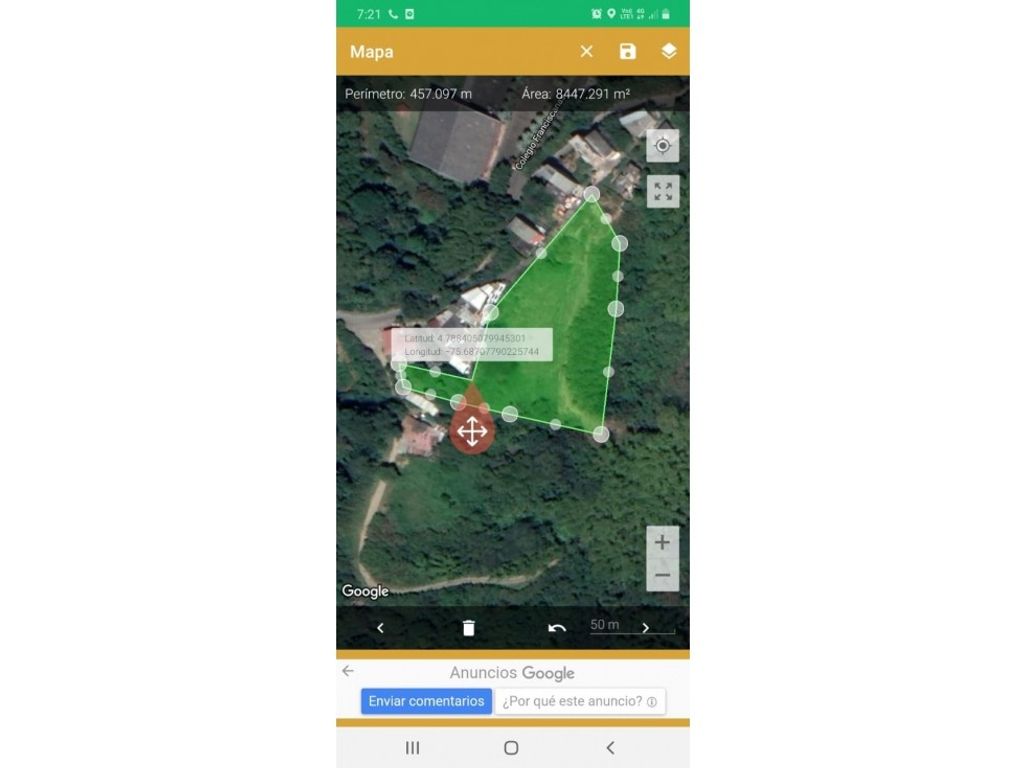Viewport: 1024px width, 768px height.
Task: Delete the selected point with trash icon
Action: tap(468, 628)
